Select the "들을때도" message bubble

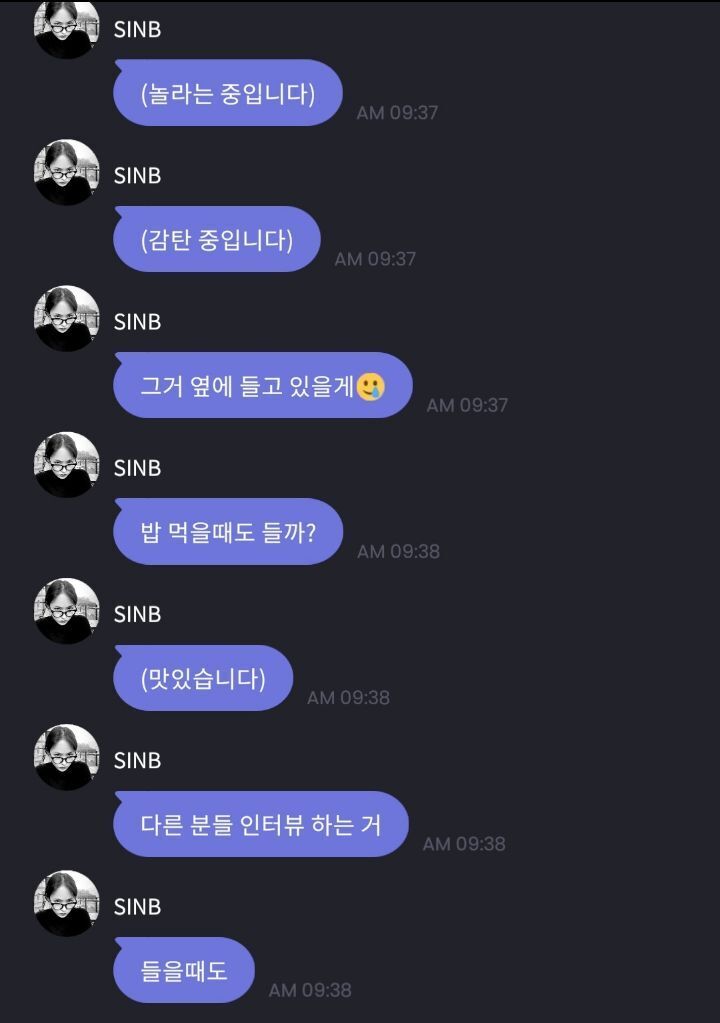pyautogui.click(x=184, y=970)
